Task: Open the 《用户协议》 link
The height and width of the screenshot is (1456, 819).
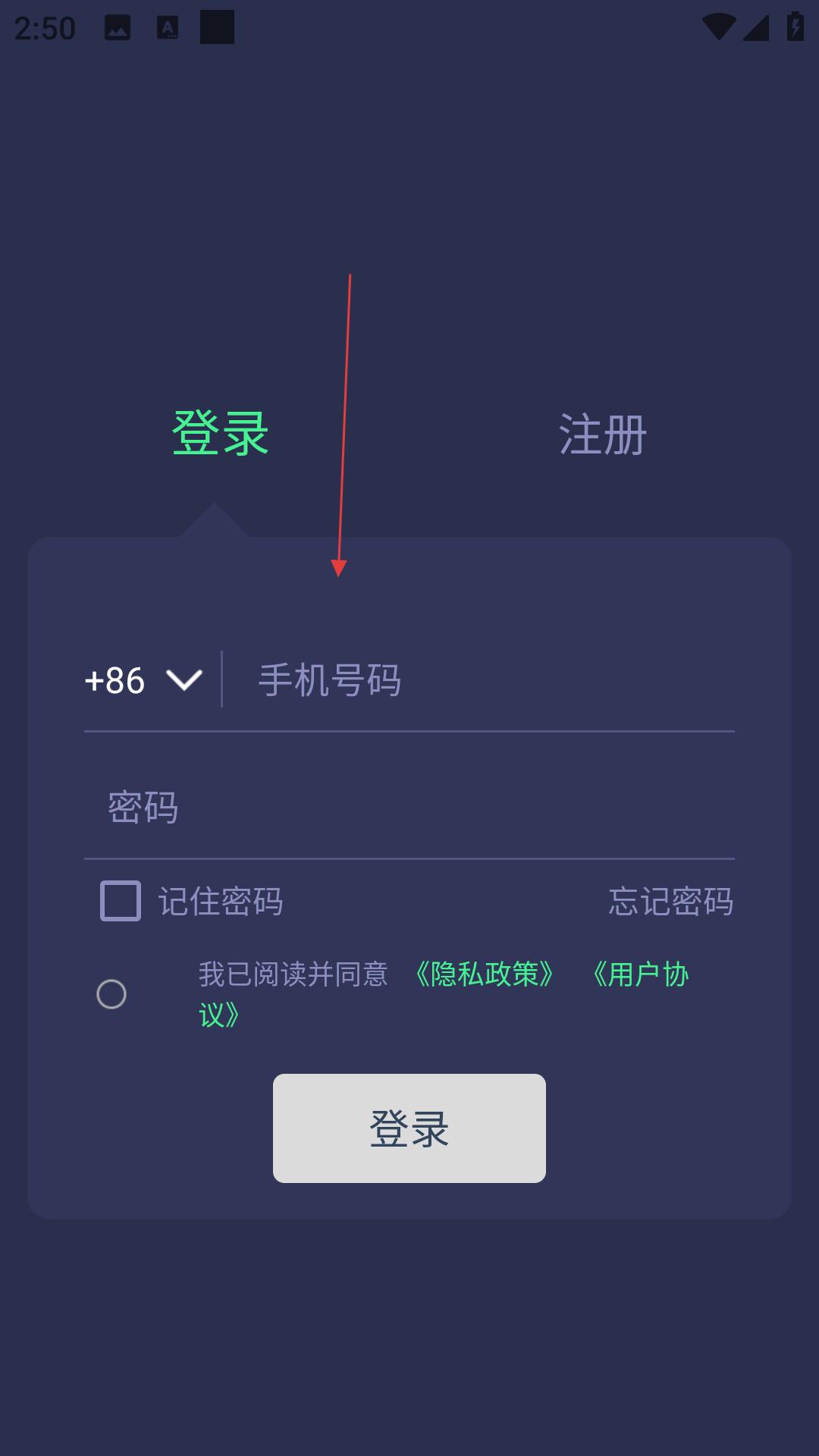Action: point(639,974)
